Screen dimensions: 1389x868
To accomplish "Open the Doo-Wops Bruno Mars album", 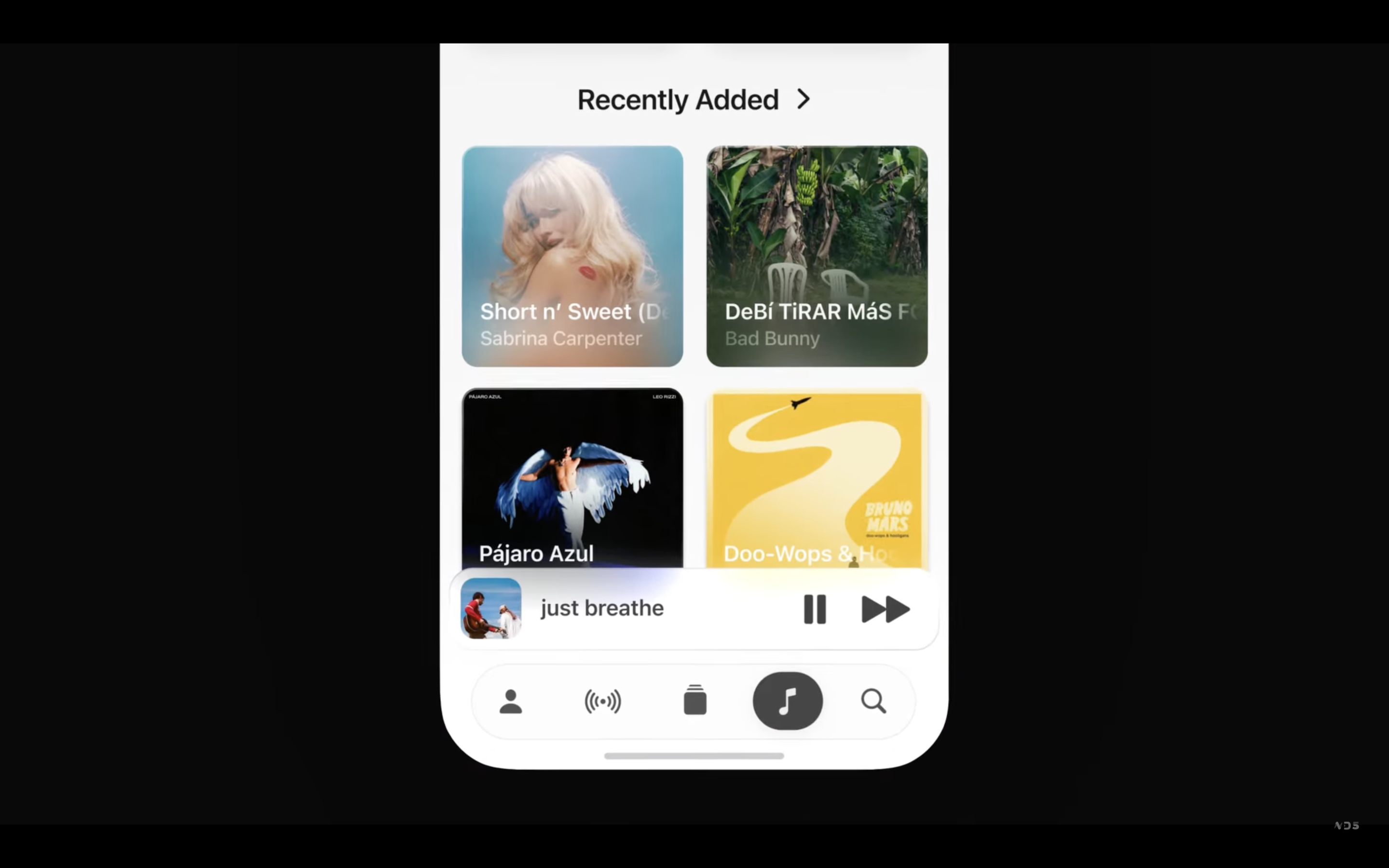I will (x=816, y=477).
